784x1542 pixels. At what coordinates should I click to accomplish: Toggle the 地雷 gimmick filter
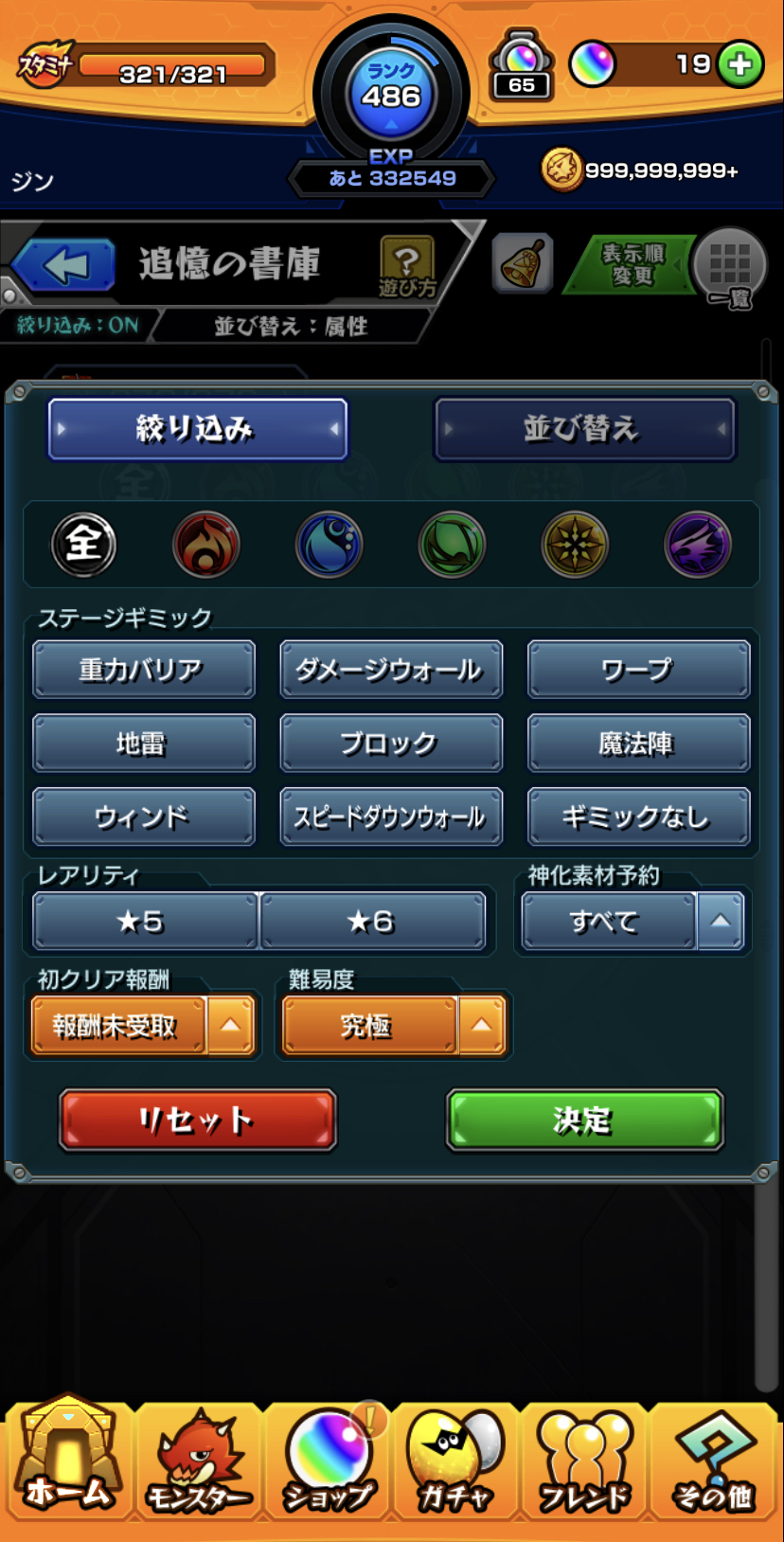click(144, 744)
